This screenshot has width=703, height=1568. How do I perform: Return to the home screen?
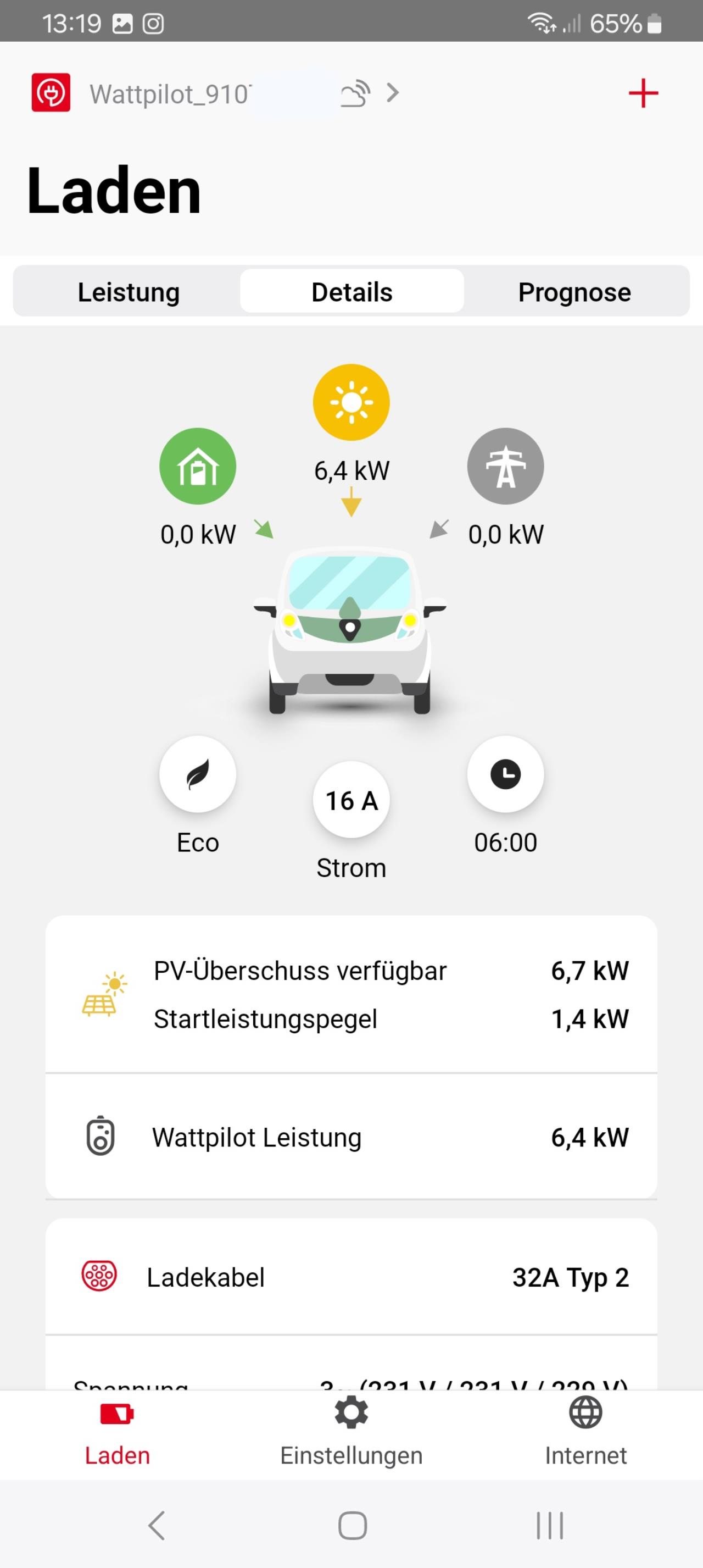click(x=352, y=1525)
